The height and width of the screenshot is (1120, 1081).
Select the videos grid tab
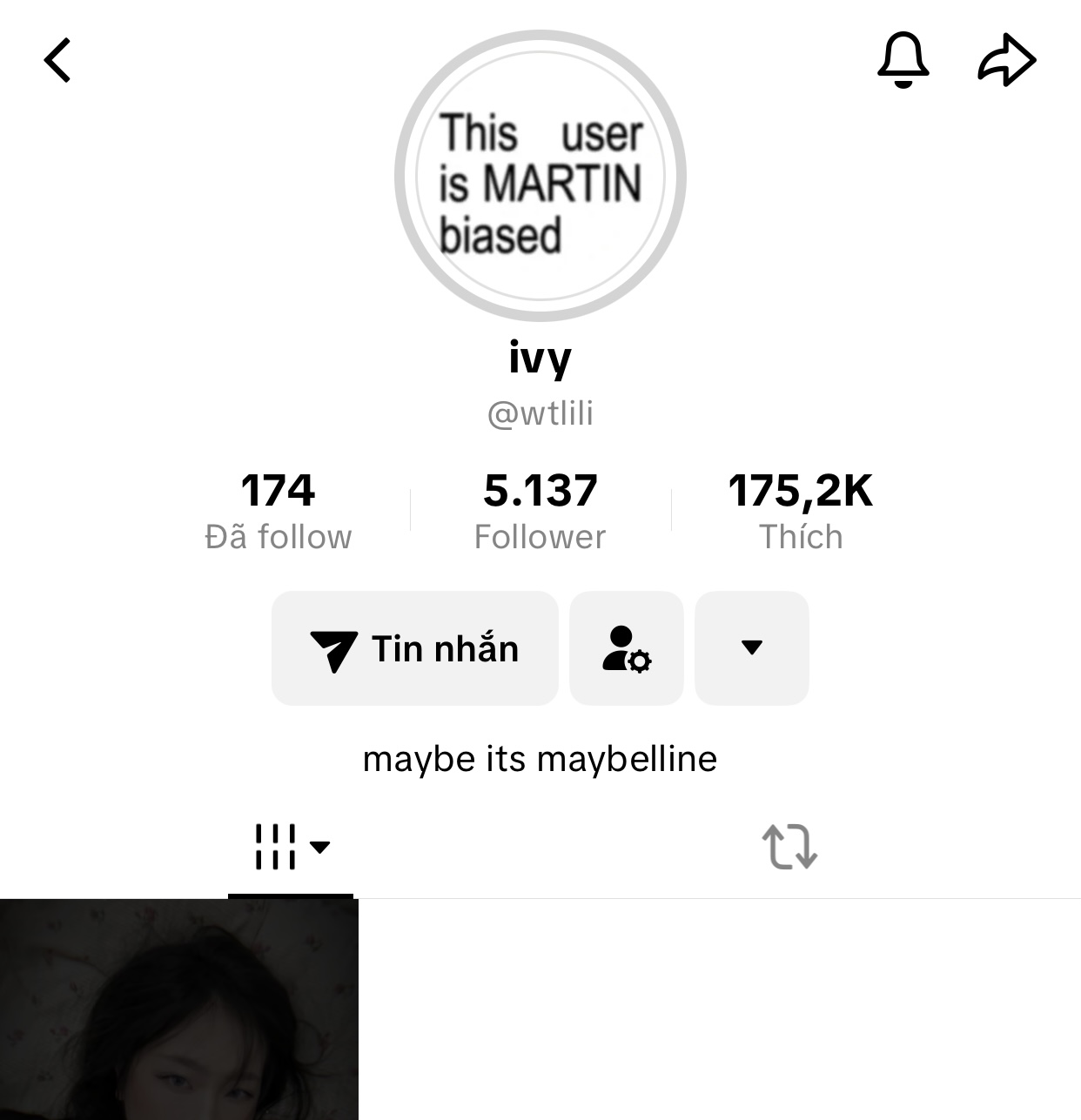291,847
